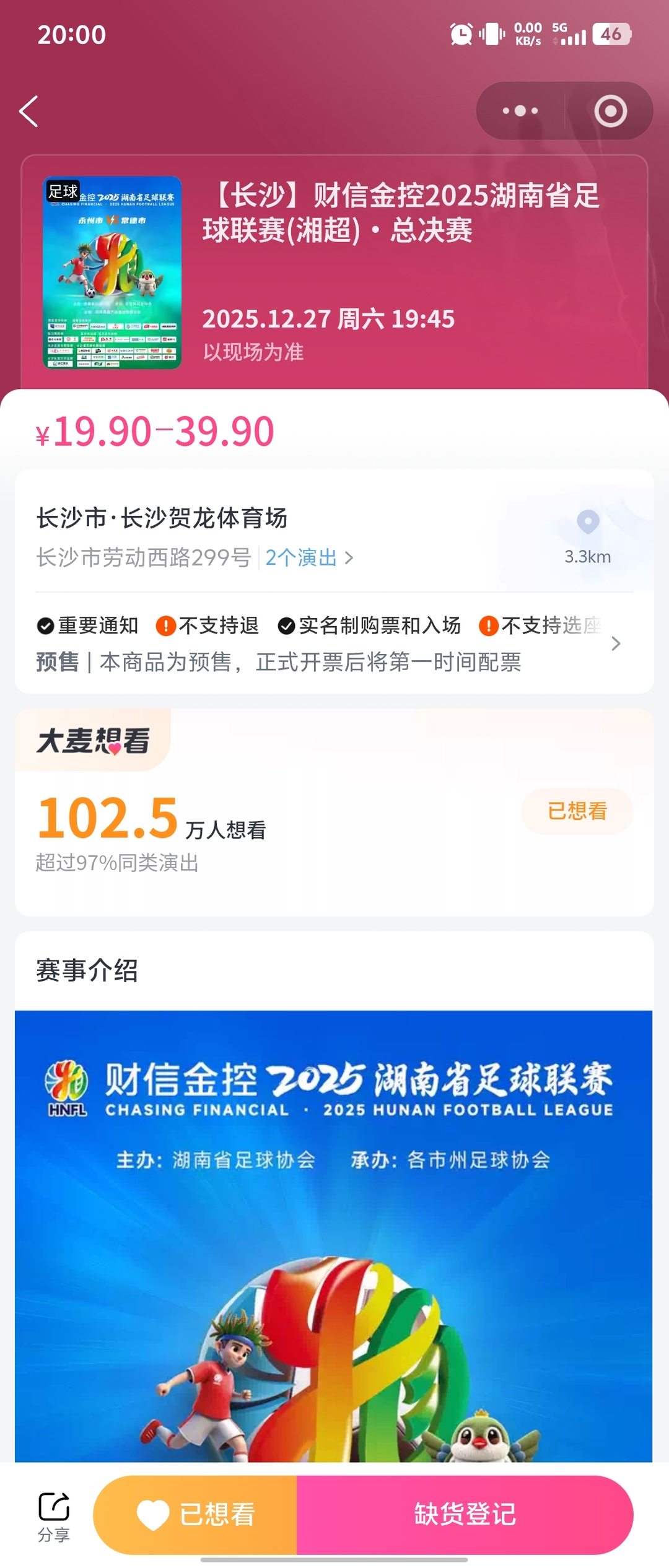Register for restock via 缺货登记
The image size is (669, 1568).
(x=465, y=1515)
